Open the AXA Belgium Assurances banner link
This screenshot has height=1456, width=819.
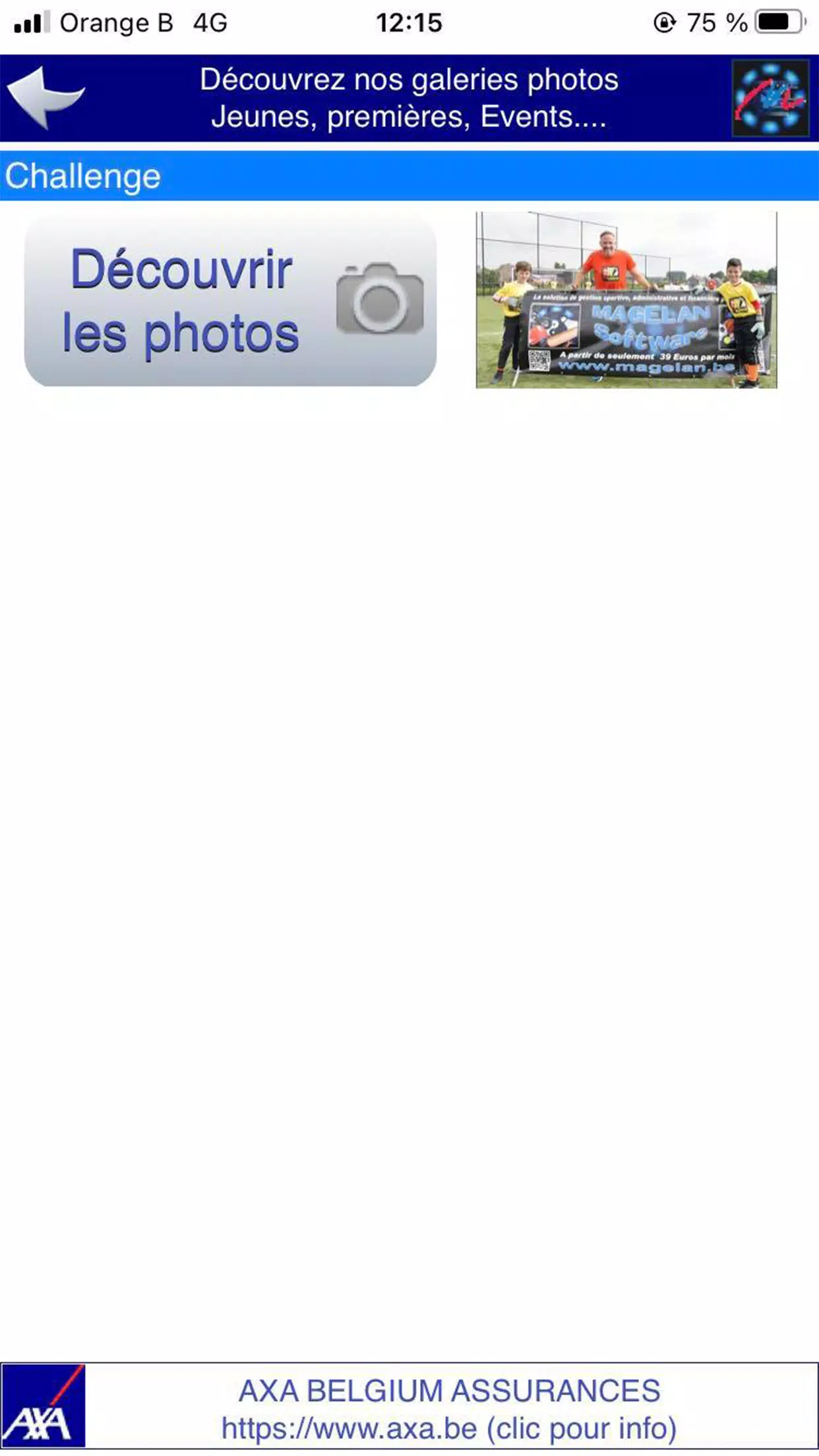(x=409, y=1409)
